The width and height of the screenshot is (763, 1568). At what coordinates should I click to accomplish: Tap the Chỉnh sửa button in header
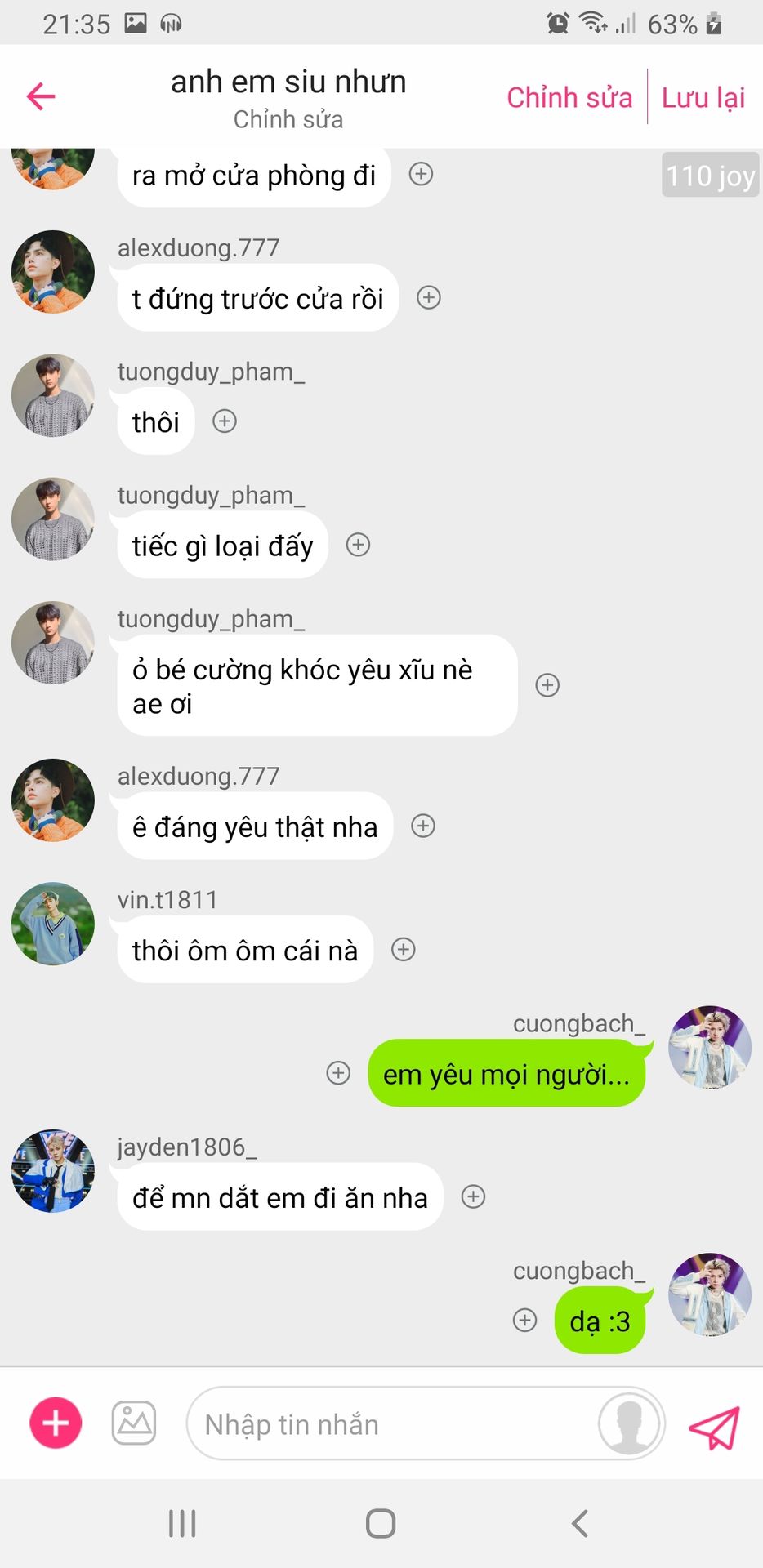[x=569, y=97]
